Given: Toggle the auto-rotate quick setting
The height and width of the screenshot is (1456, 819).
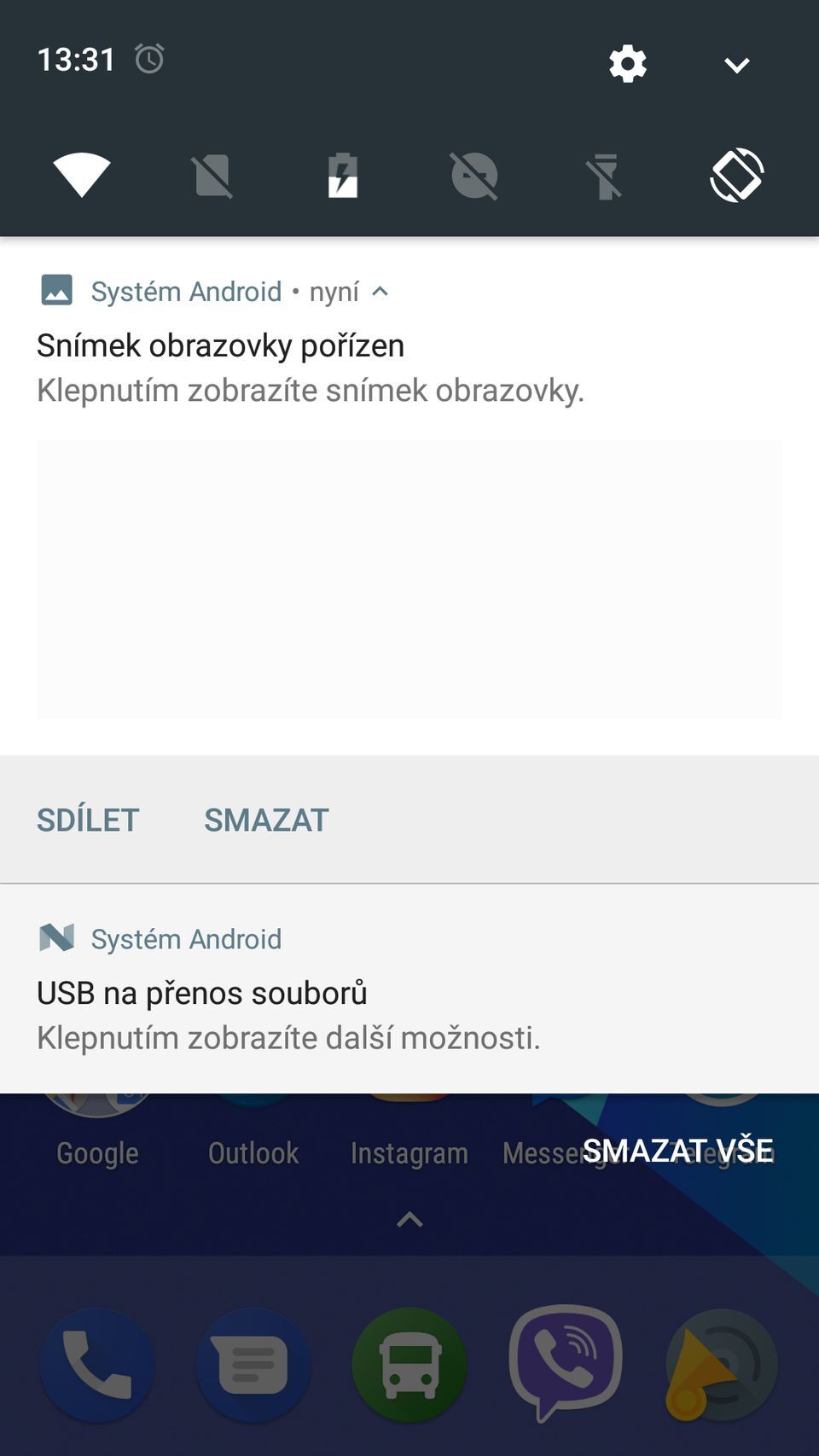Looking at the screenshot, I should pos(737,176).
